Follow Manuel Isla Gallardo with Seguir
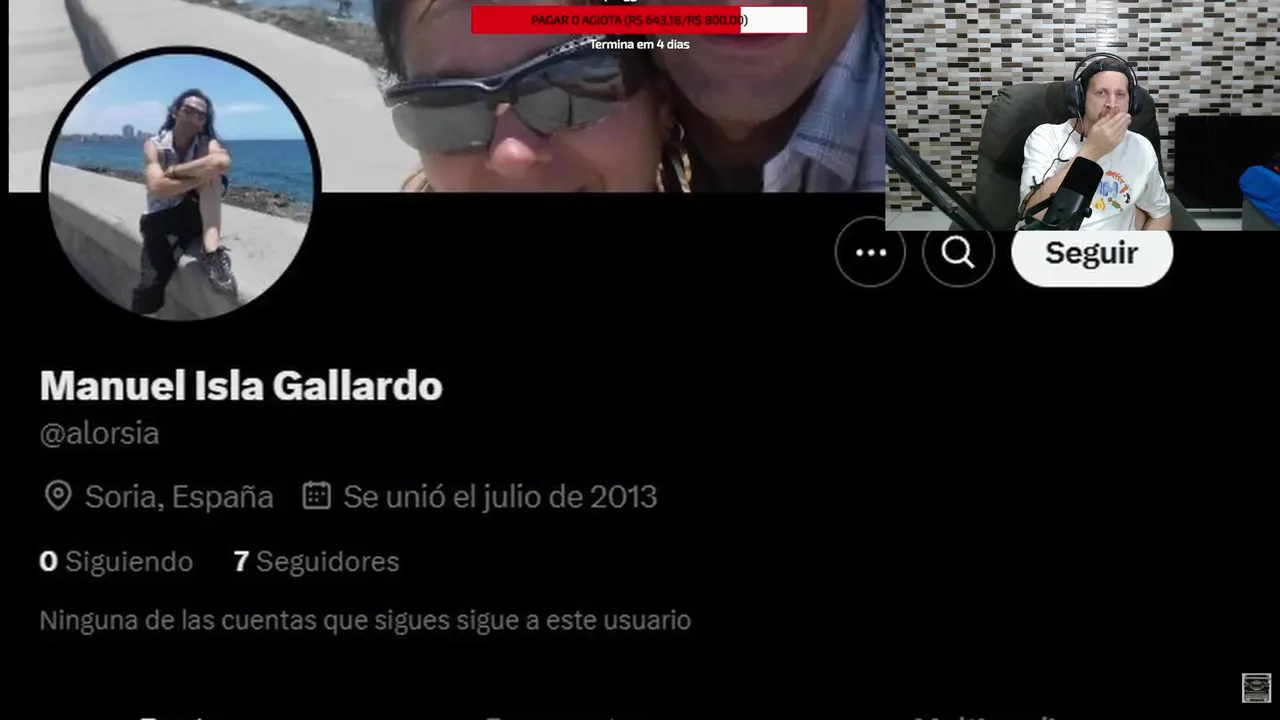Screen dimensions: 1280x720 click(x=1091, y=253)
